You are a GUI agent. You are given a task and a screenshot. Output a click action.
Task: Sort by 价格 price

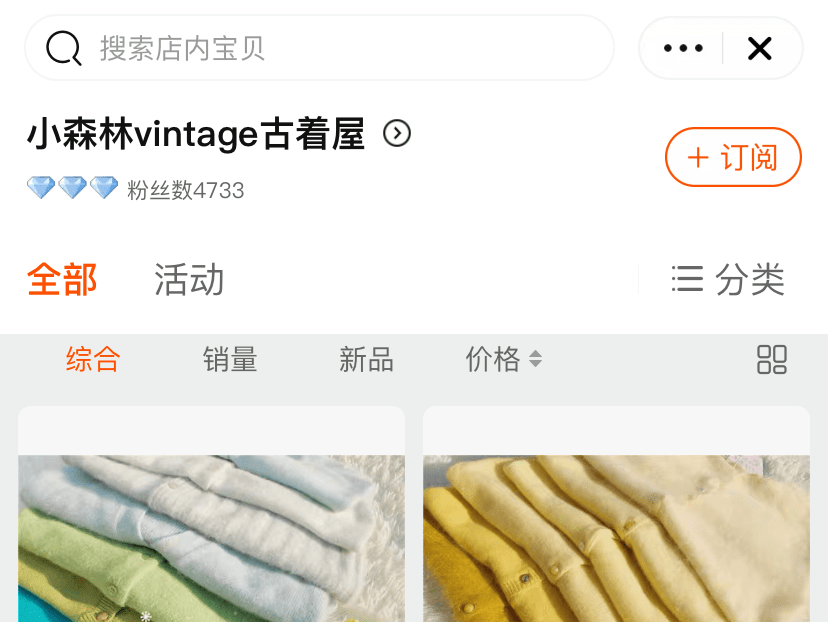tap(503, 359)
